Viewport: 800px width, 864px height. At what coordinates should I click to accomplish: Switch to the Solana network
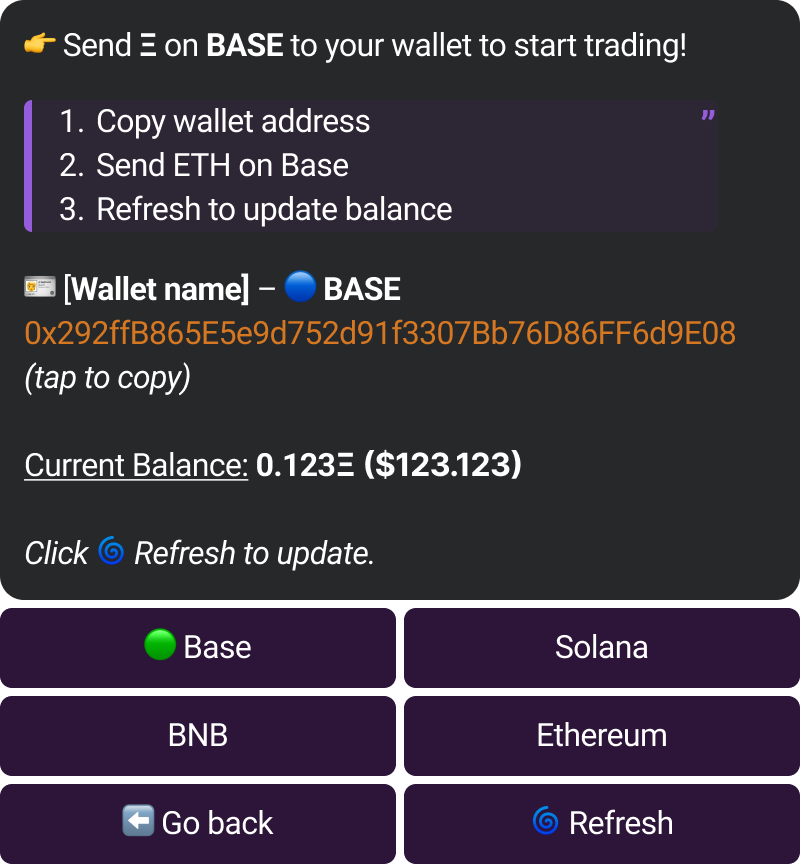(x=601, y=647)
